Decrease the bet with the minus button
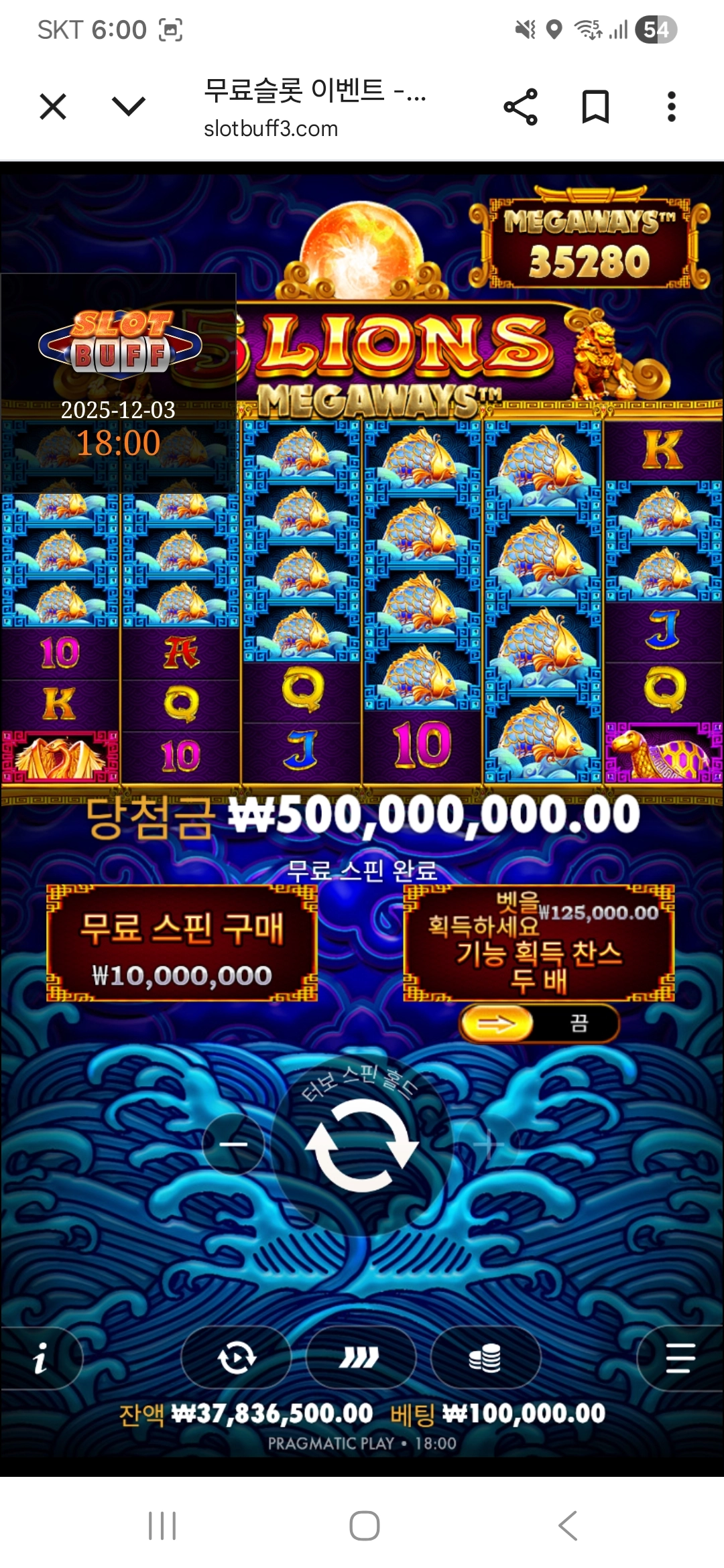 [x=233, y=1145]
